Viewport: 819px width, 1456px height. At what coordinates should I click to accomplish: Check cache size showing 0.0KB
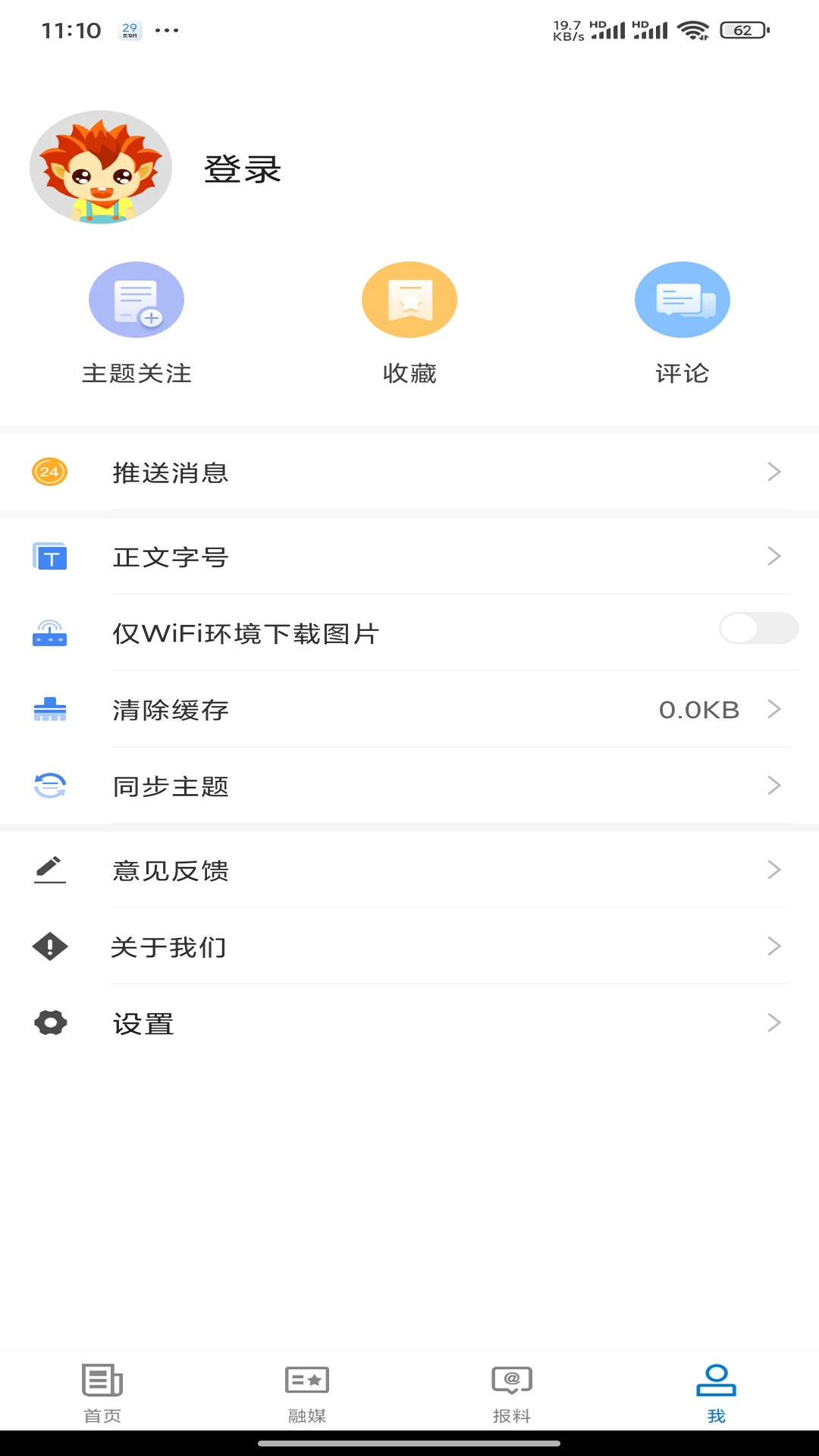click(x=699, y=710)
